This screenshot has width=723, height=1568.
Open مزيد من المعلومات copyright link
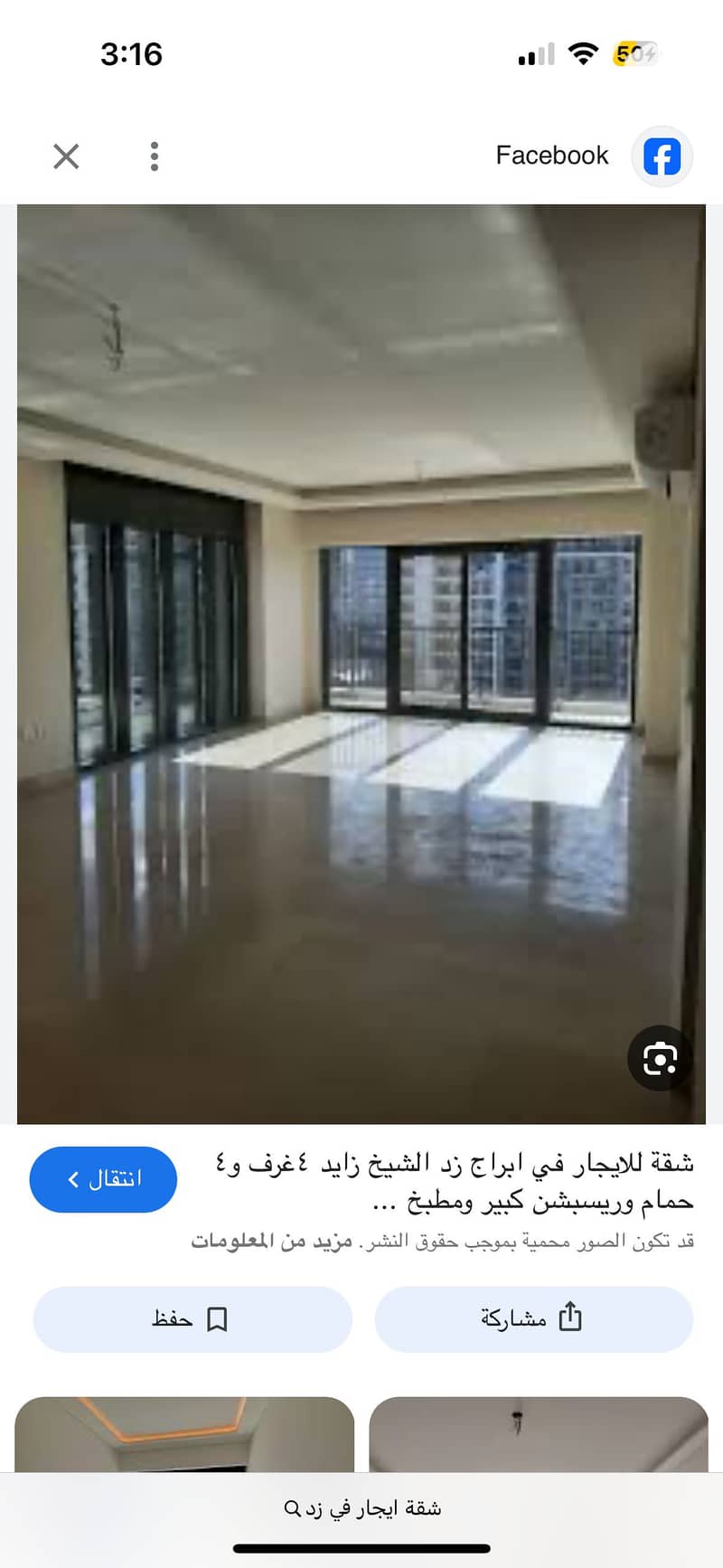click(271, 1242)
